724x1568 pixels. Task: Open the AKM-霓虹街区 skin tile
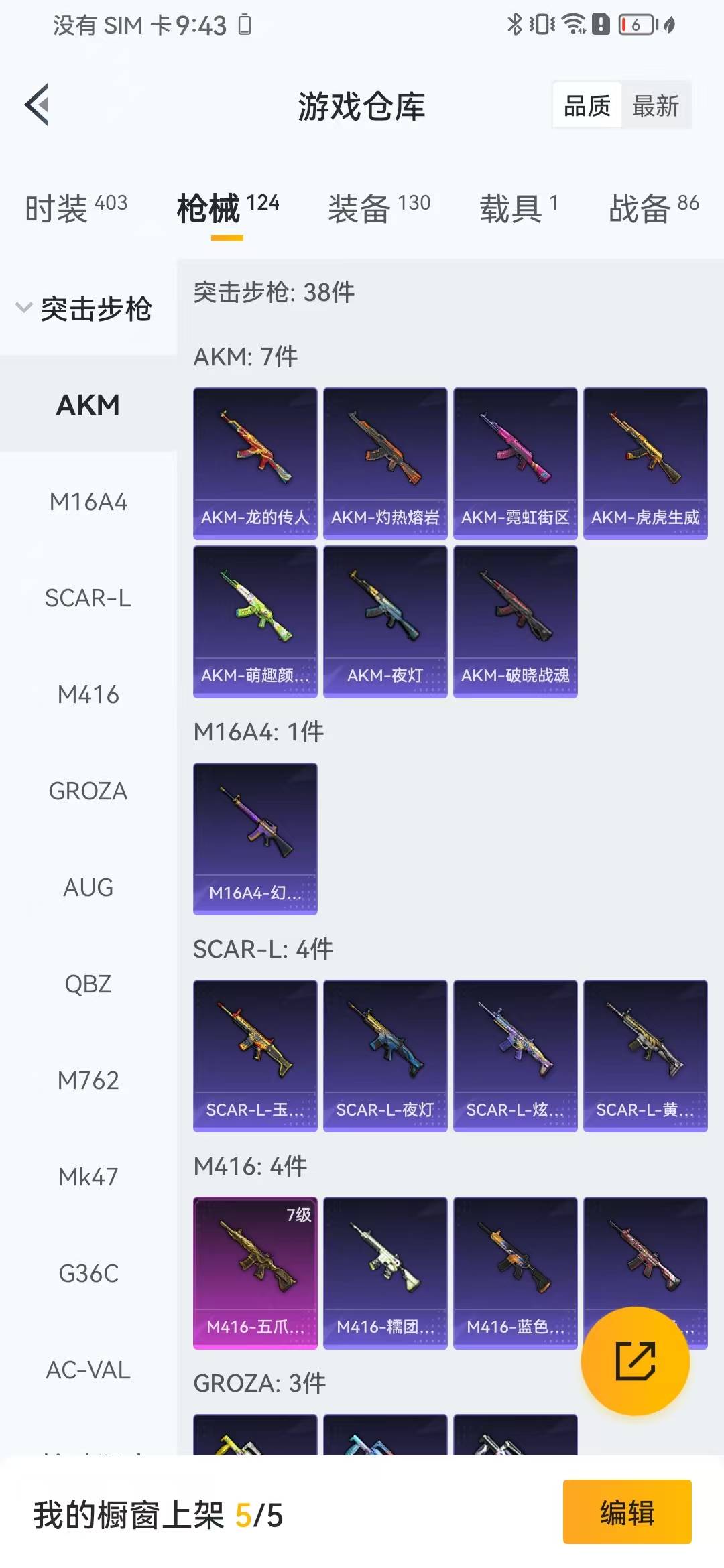515,463
